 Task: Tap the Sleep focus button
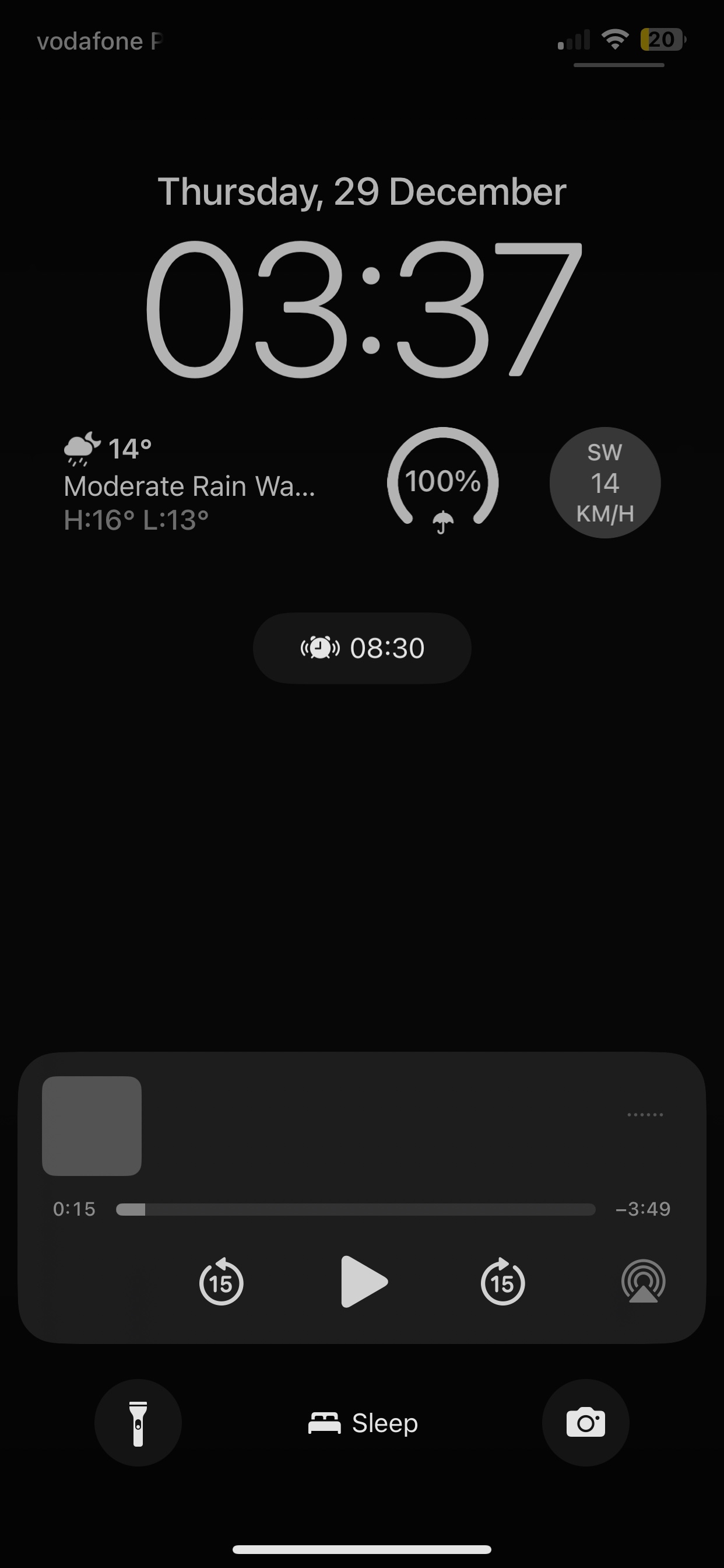click(x=363, y=1423)
